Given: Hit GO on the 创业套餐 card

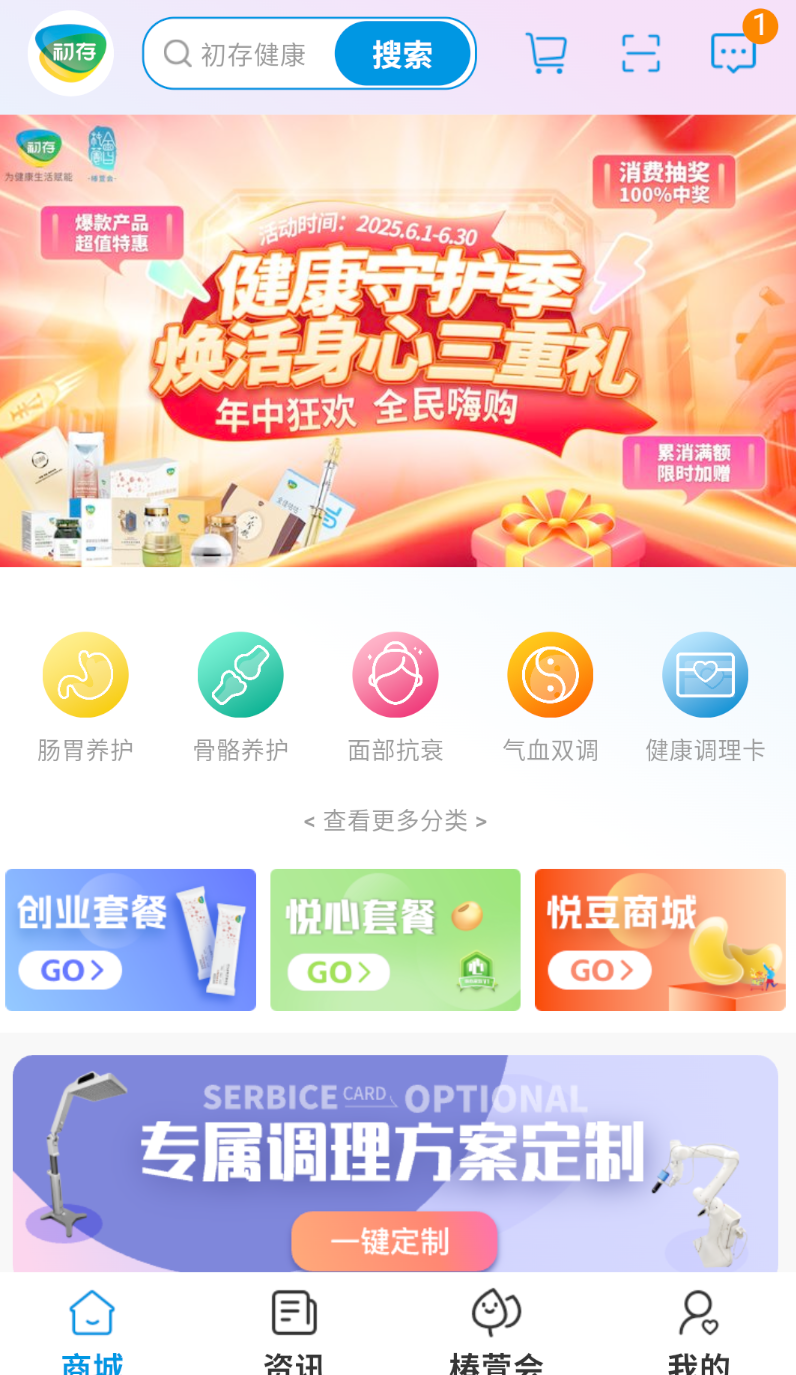Looking at the screenshot, I should pyautogui.click(x=69, y=970).
